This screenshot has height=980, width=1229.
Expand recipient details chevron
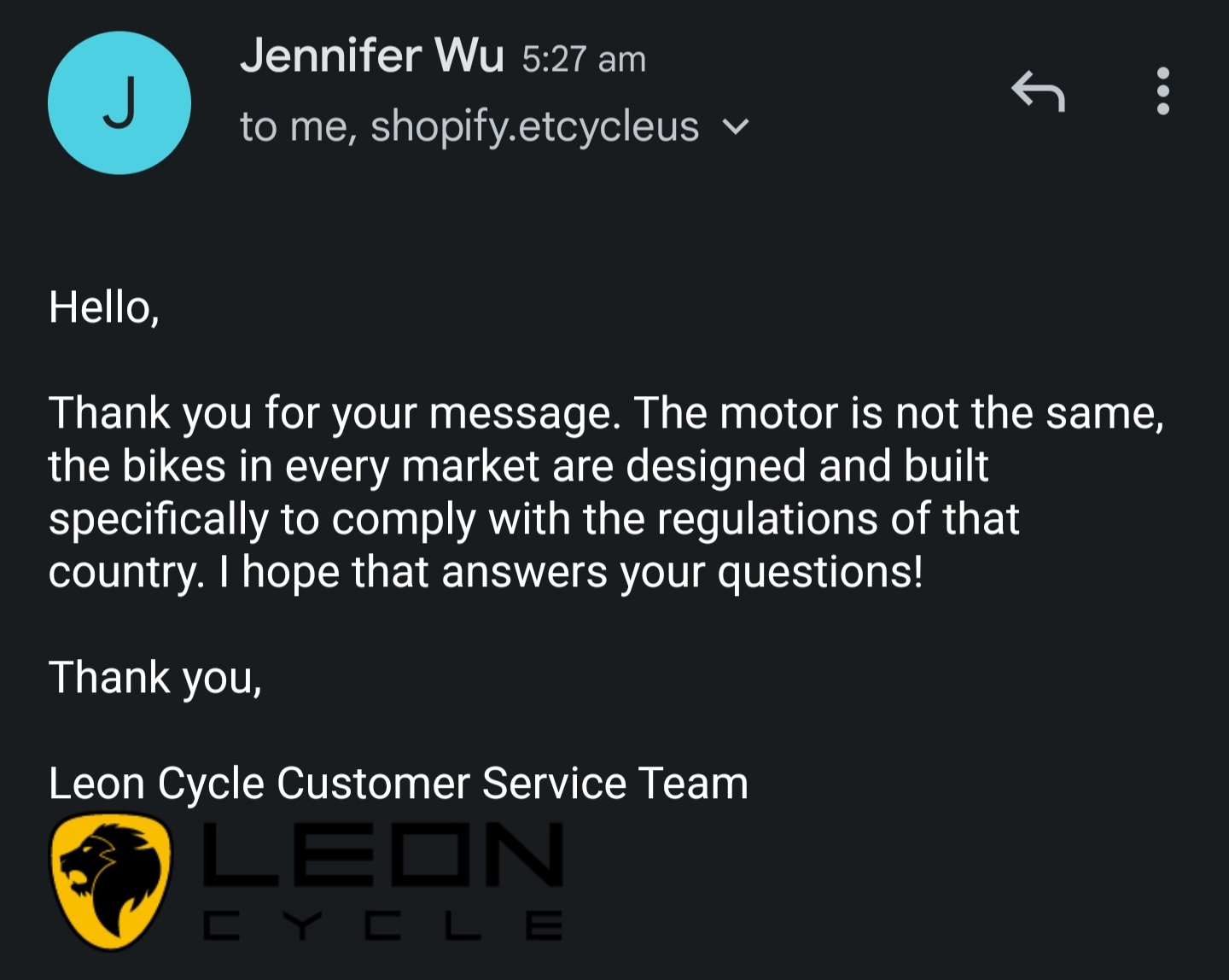(x=735, y=128)
